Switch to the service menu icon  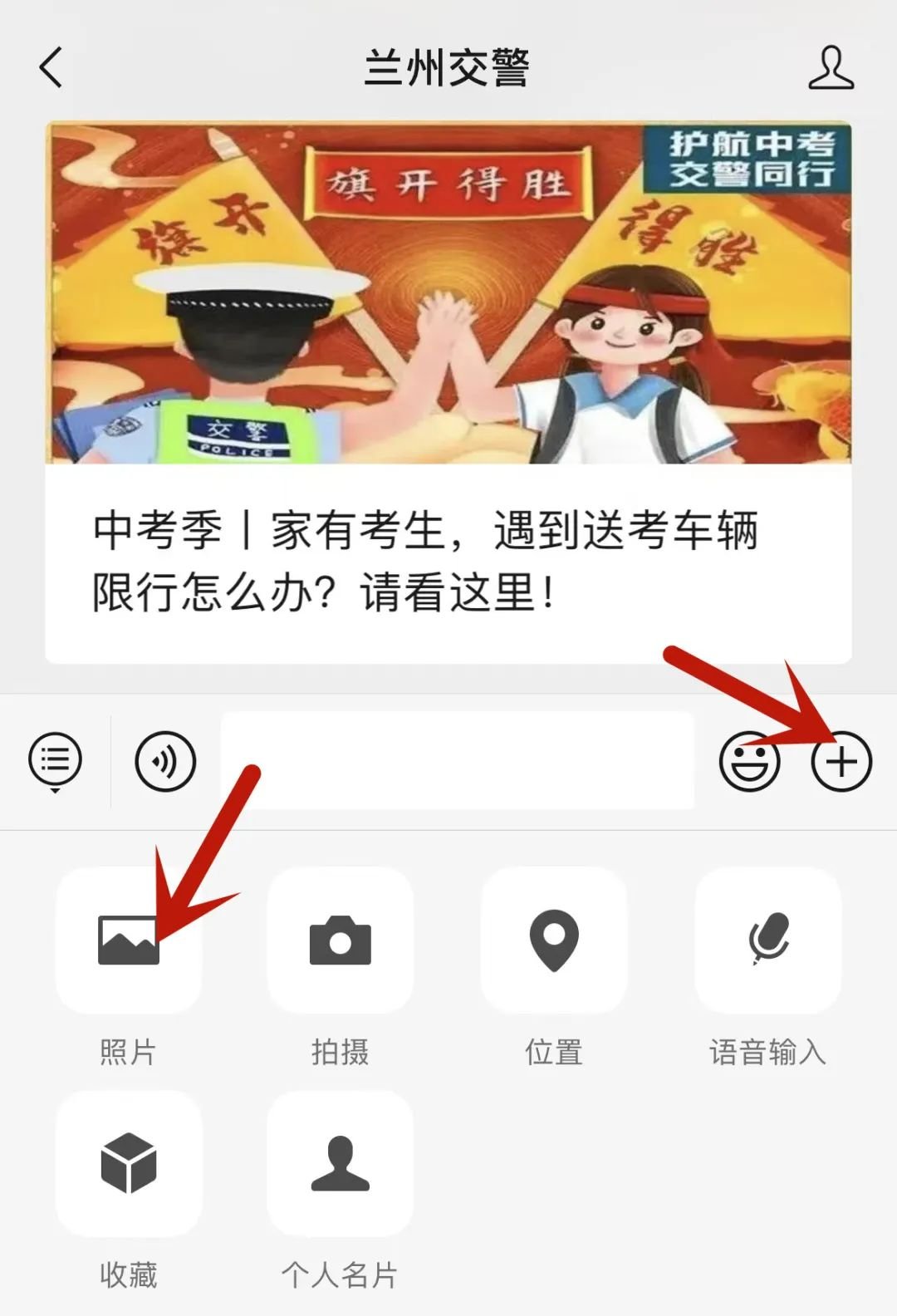[x=56, y=760]
